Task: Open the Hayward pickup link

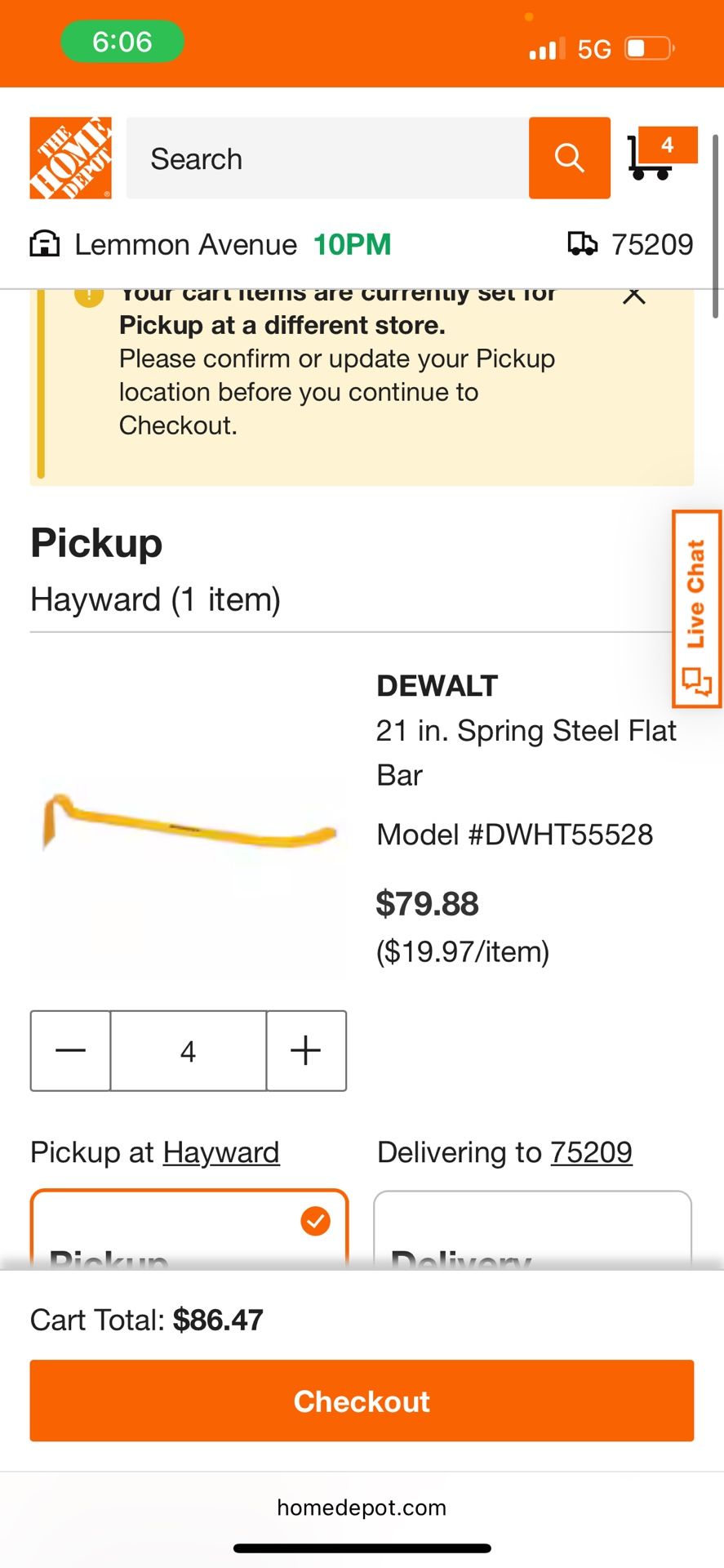Action: 220,1152
